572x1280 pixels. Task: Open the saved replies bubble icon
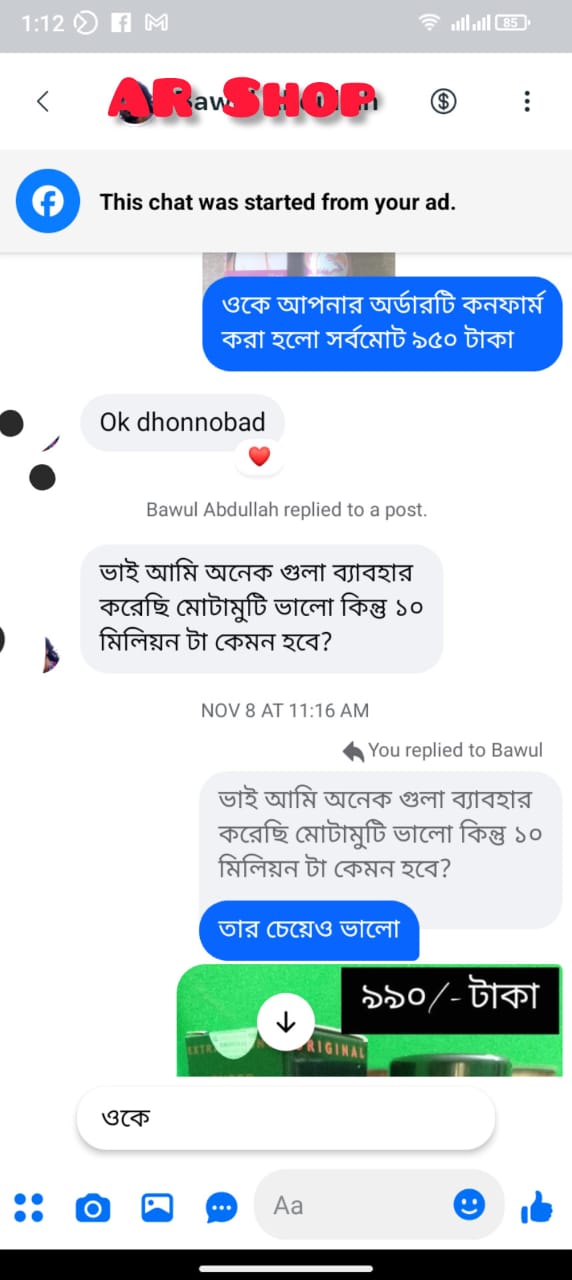click(221, 1208)
